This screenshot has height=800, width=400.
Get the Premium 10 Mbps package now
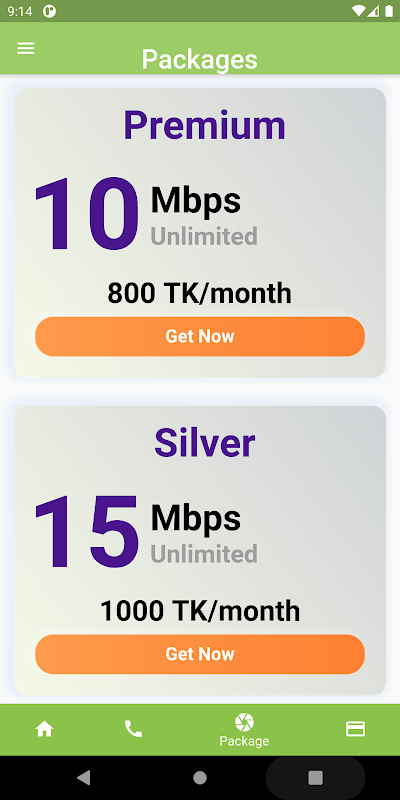point(200,336)
